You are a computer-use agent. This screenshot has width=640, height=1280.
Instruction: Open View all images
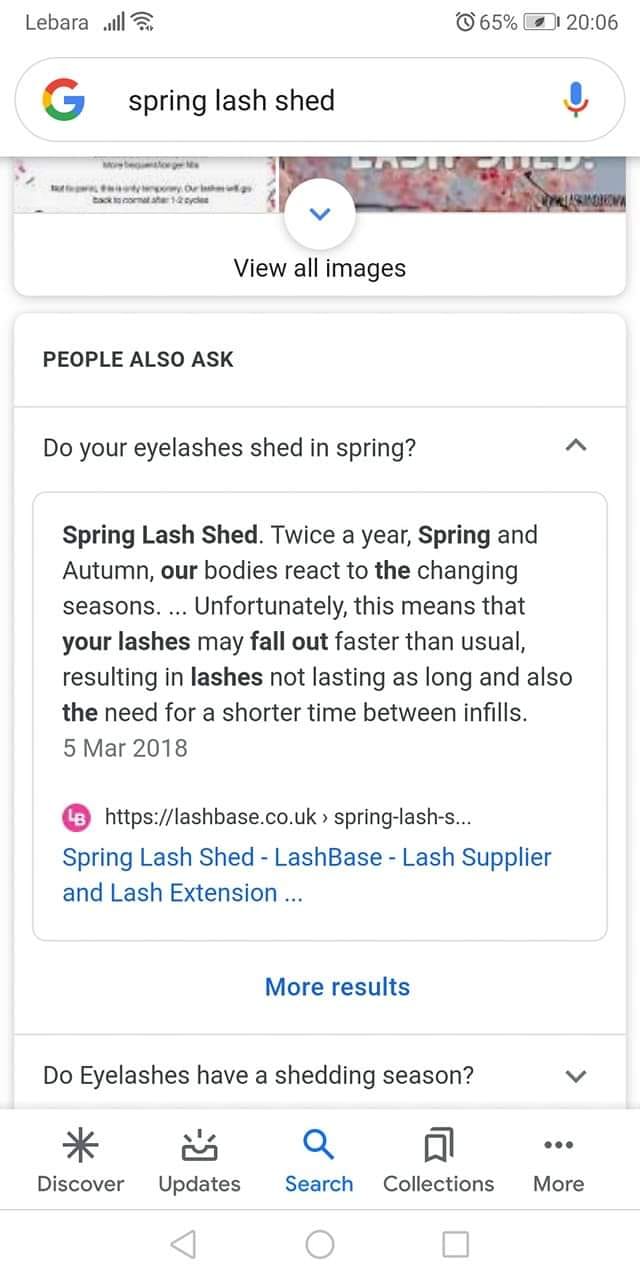pos(320,268)
